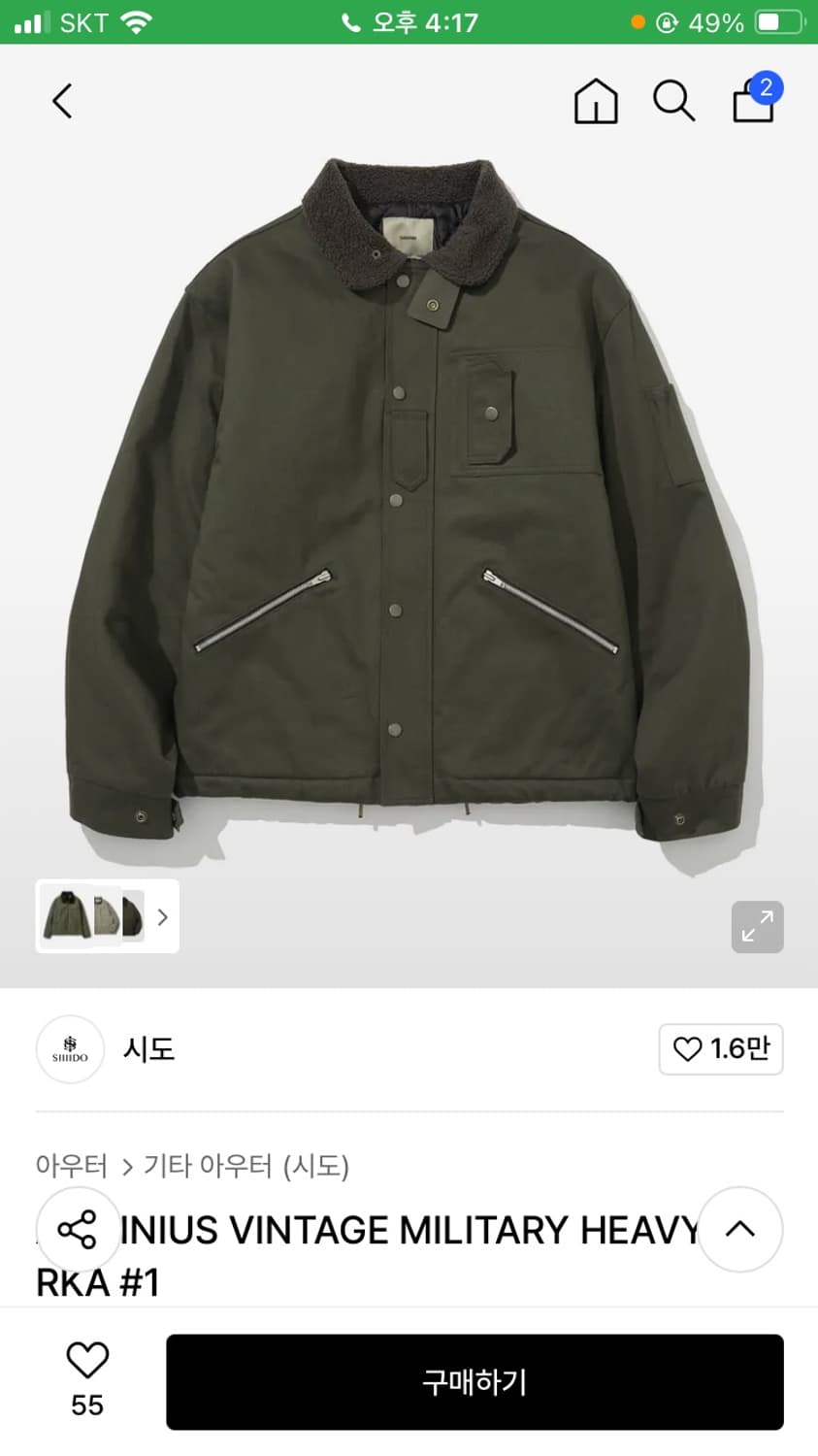
Task: Tap the home icon in the top bar
Action: tap(596, 100)
